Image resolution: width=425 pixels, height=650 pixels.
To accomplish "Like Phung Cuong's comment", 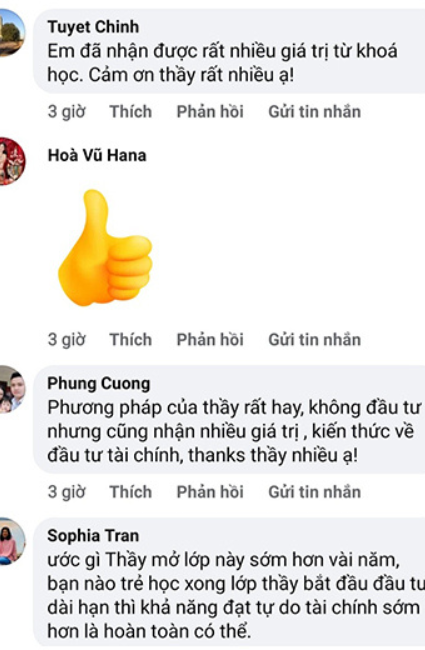I will pyautogui.click(x=131, y=492).
